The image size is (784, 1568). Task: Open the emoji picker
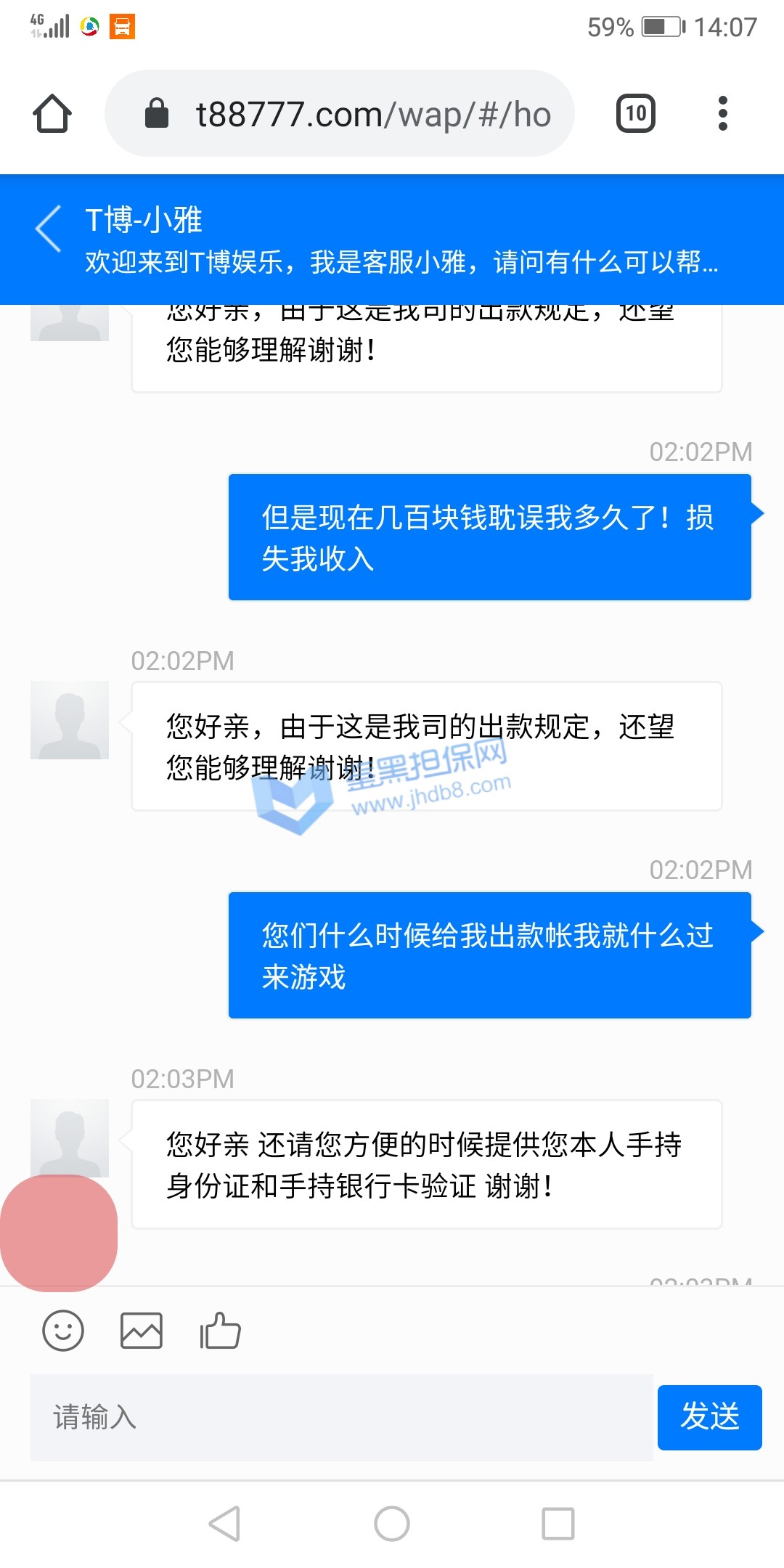pyautogui.click(x=63, y=1331)
